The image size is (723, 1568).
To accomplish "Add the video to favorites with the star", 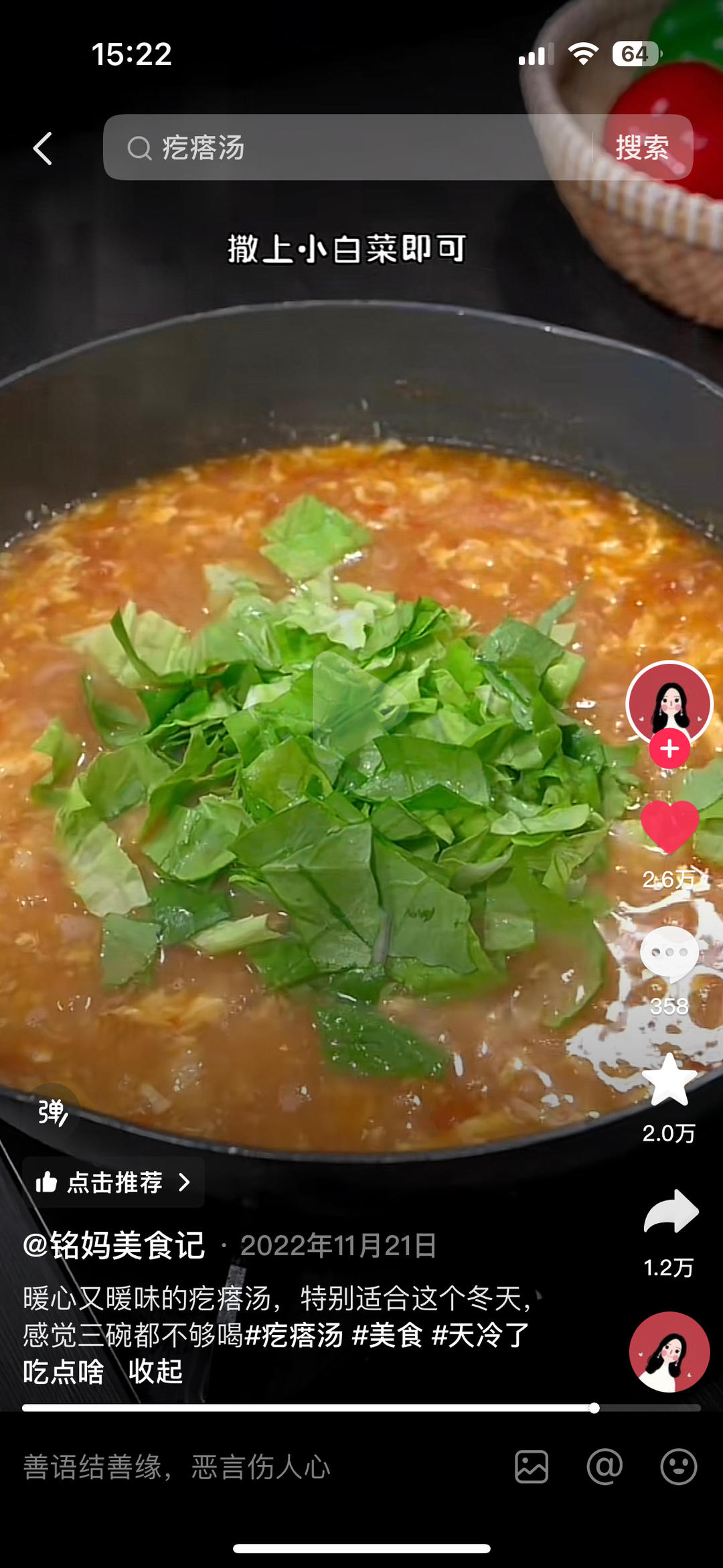I will (x=669, y=1080).
